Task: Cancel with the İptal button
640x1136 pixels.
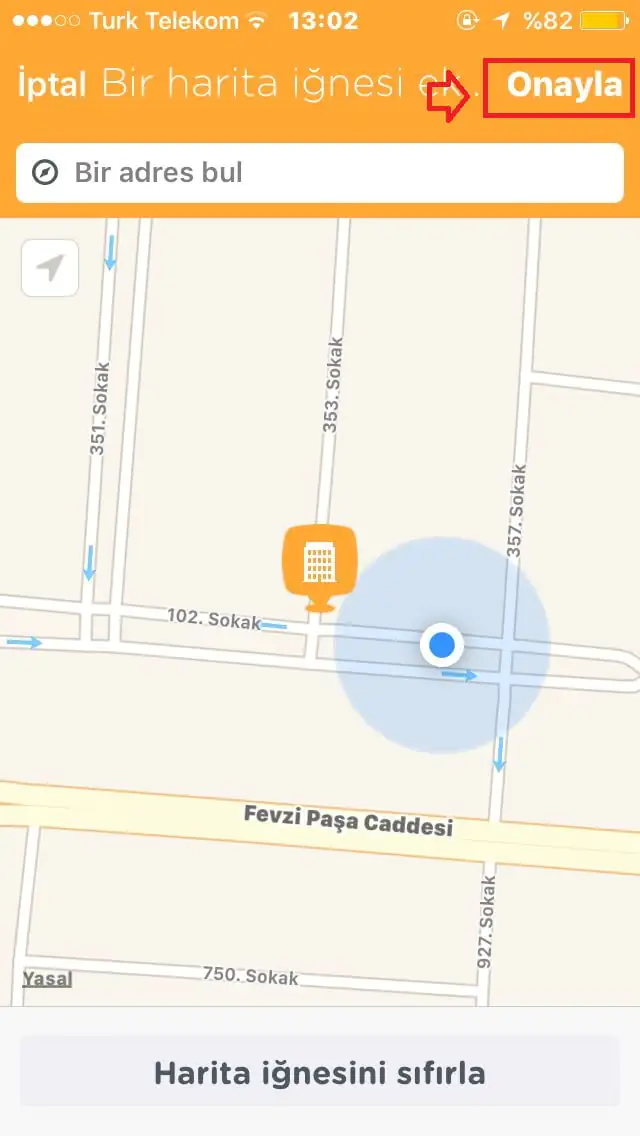Action: (51, 86)
